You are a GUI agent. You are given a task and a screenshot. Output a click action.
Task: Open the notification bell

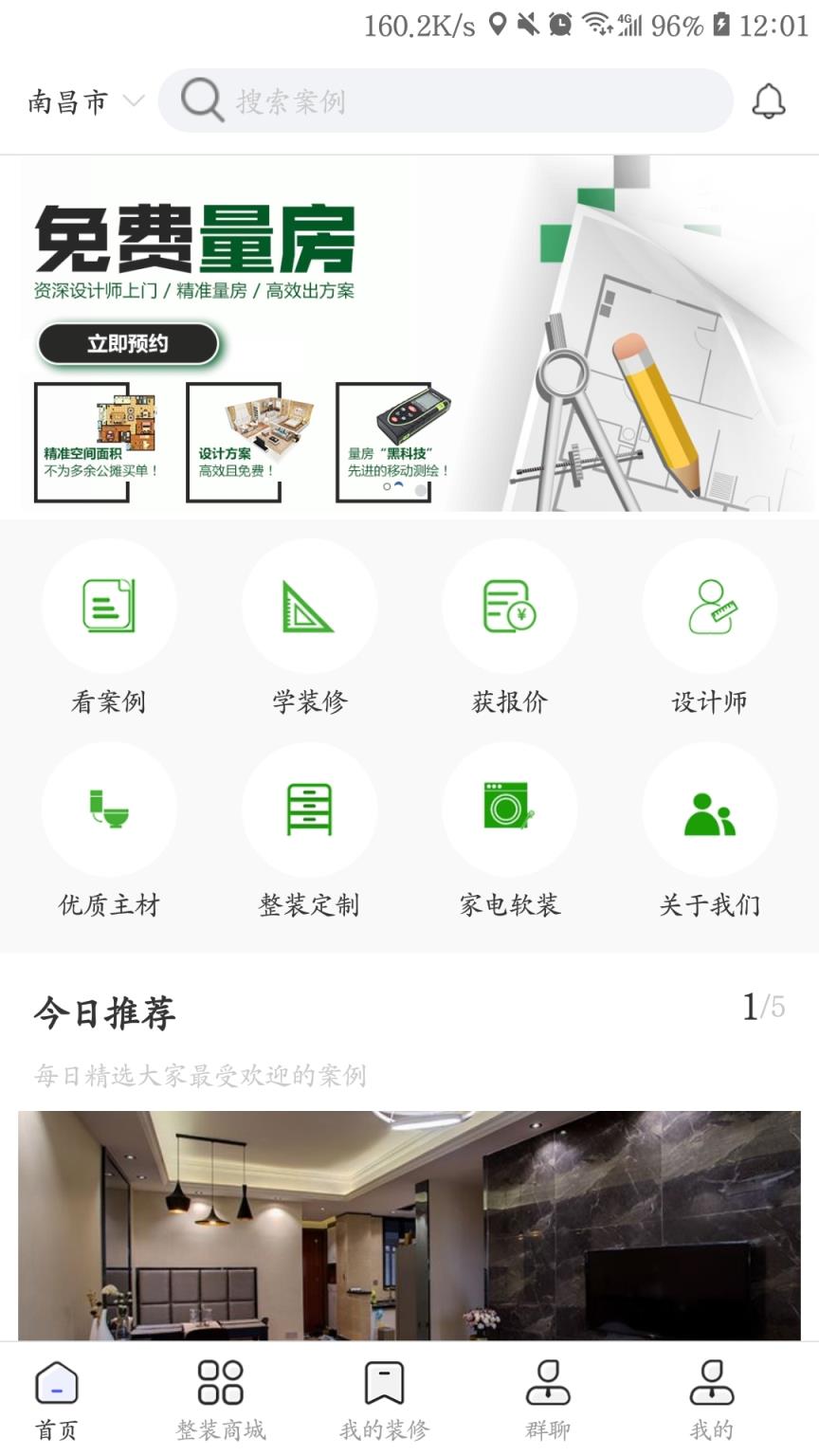pos(770,100)
